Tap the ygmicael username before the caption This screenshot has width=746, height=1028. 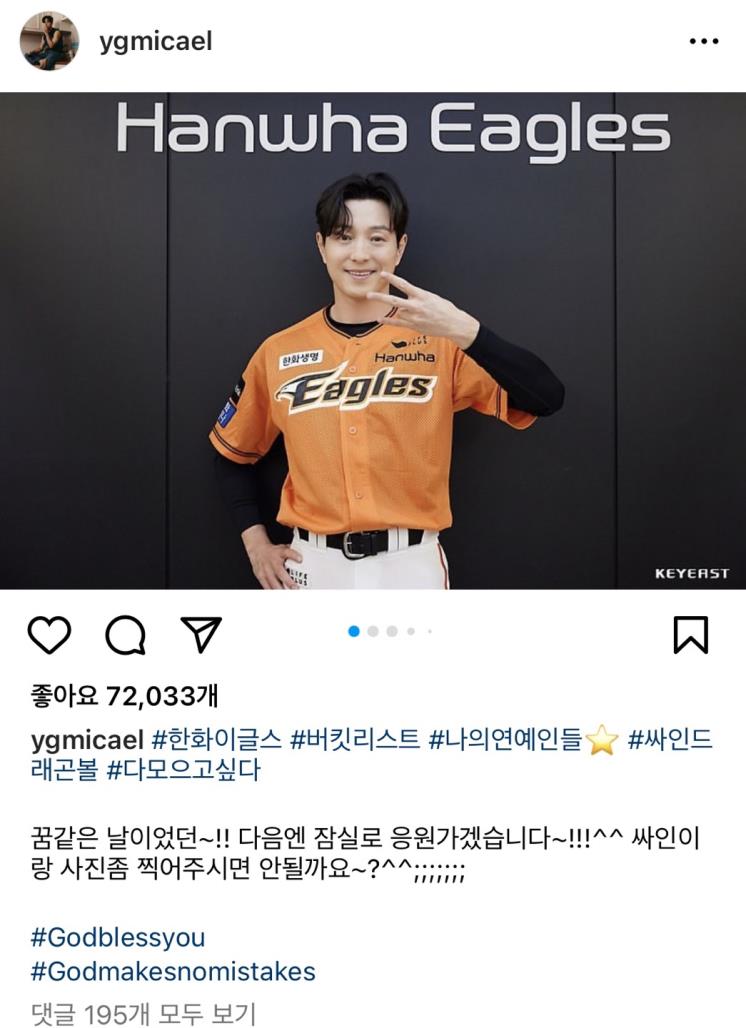(89, 741)
